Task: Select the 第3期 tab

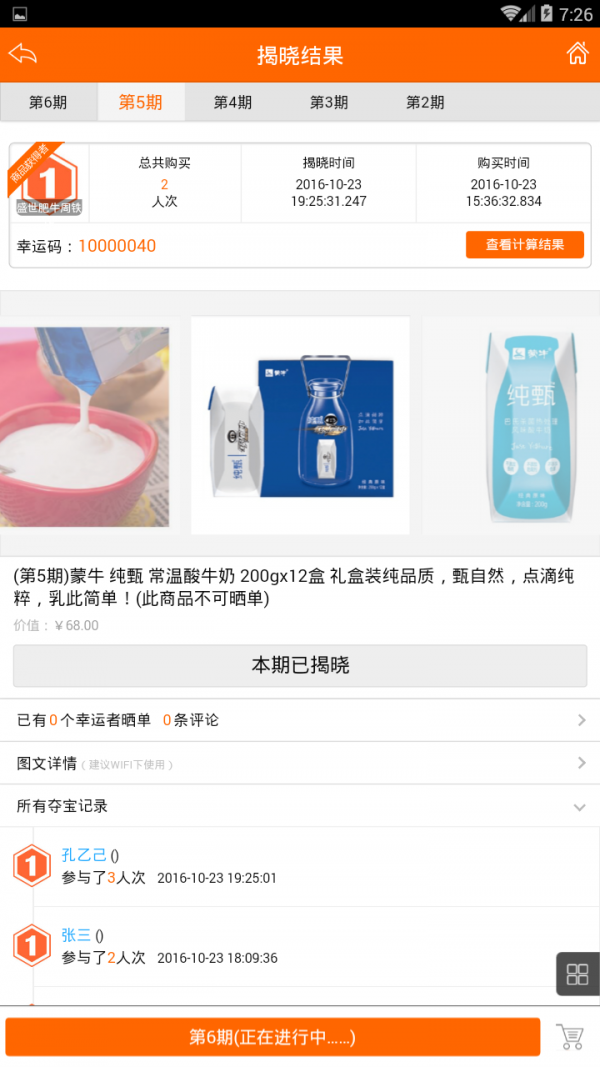Action: point(329,102)
